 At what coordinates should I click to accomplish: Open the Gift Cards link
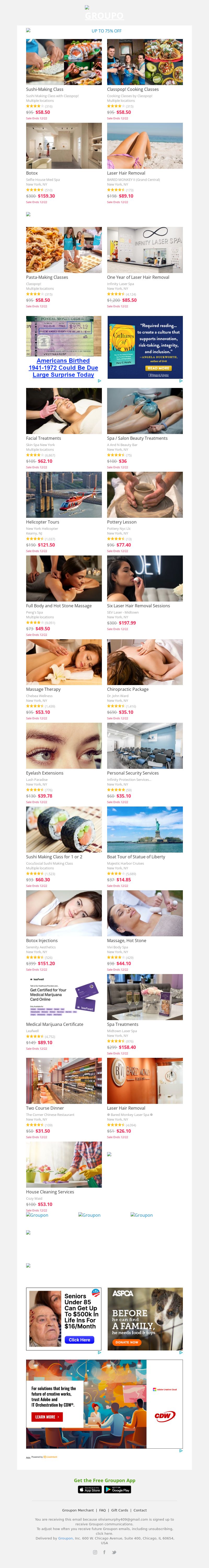tap(119, 1510)
